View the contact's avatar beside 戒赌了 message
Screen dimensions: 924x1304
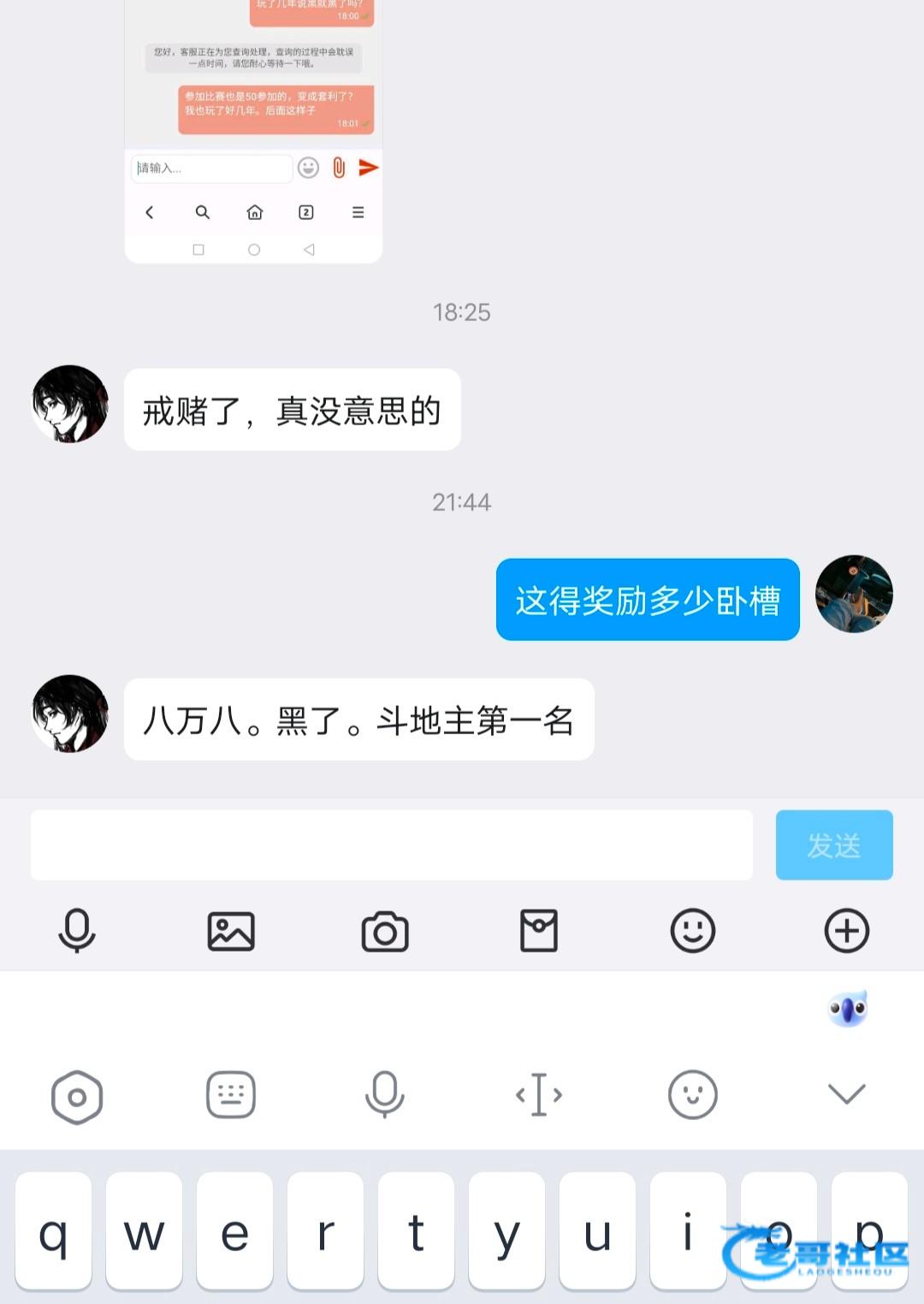(x=70, y=404)
